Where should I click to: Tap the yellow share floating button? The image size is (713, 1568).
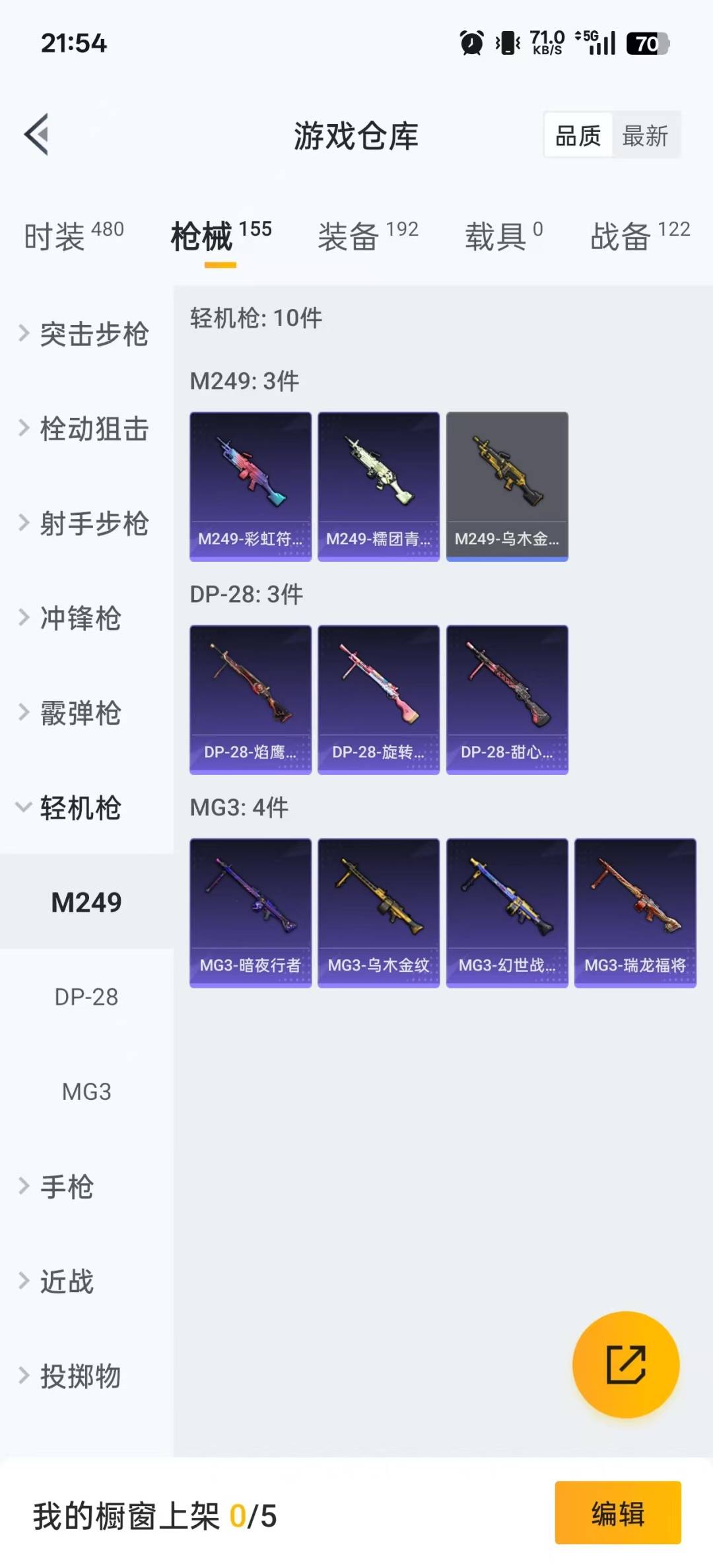tap(626, 1364)
